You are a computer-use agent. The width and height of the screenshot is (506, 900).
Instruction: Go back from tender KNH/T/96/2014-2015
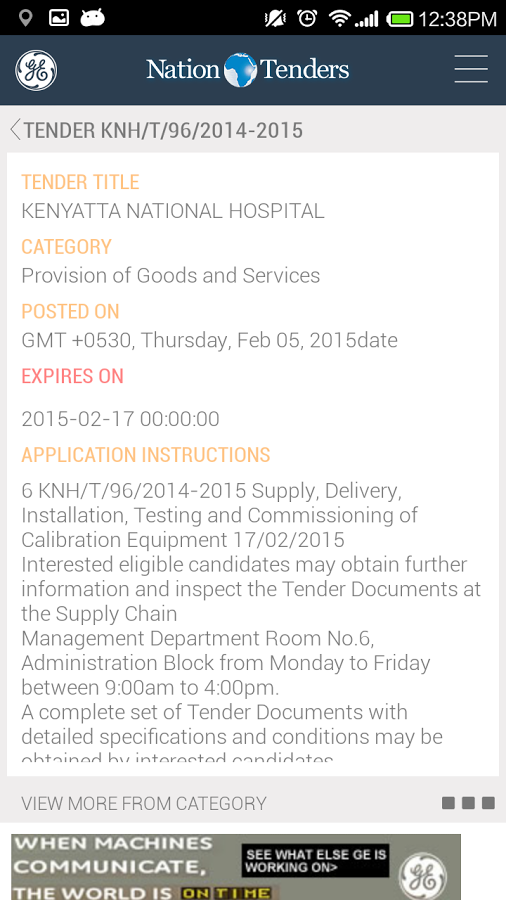(15, 130)
